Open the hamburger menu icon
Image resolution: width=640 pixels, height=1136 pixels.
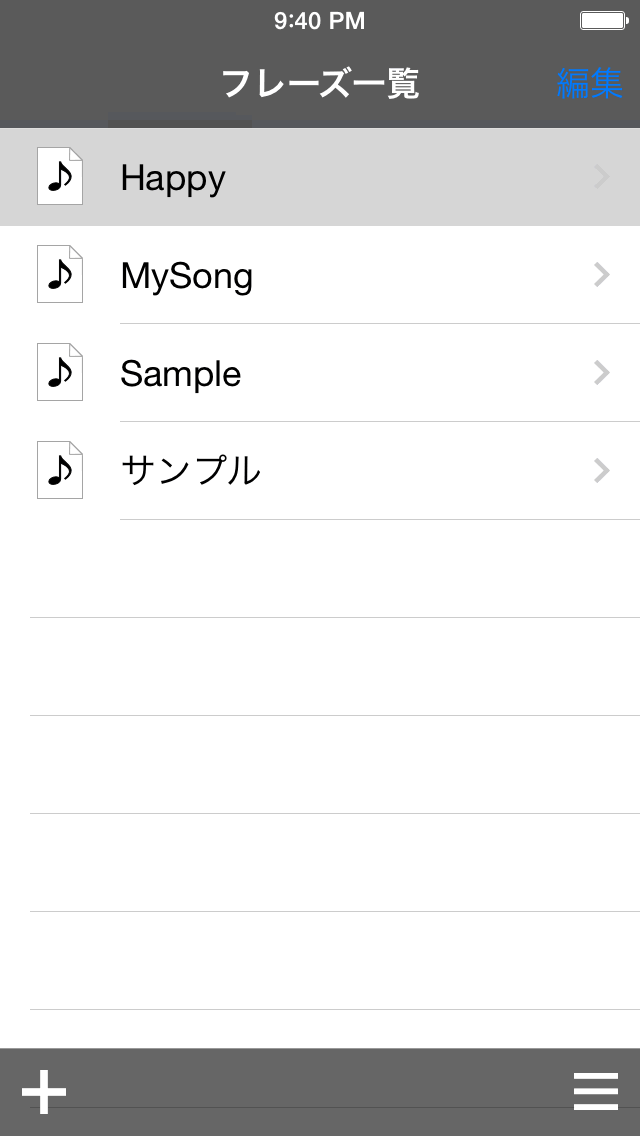tap(596, 1091)
